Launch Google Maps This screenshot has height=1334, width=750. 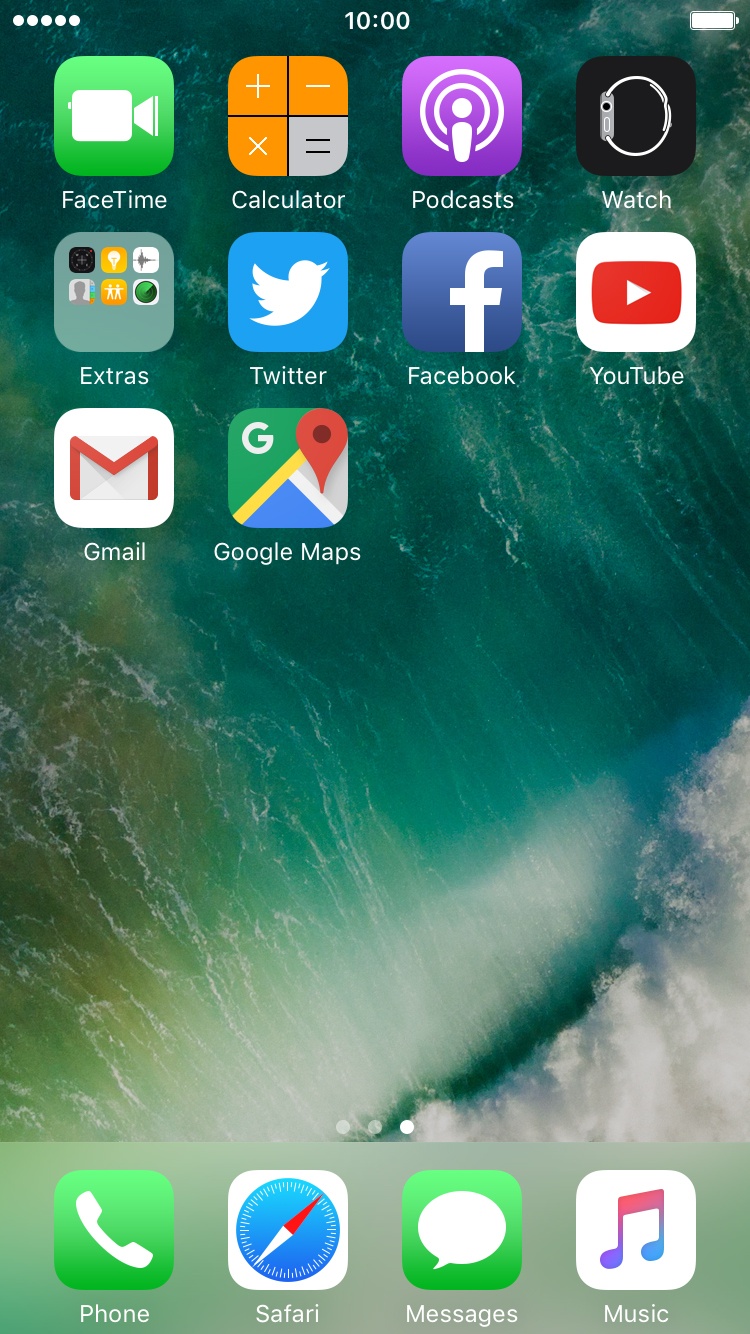pyautogui.click(x=288, y=468)
